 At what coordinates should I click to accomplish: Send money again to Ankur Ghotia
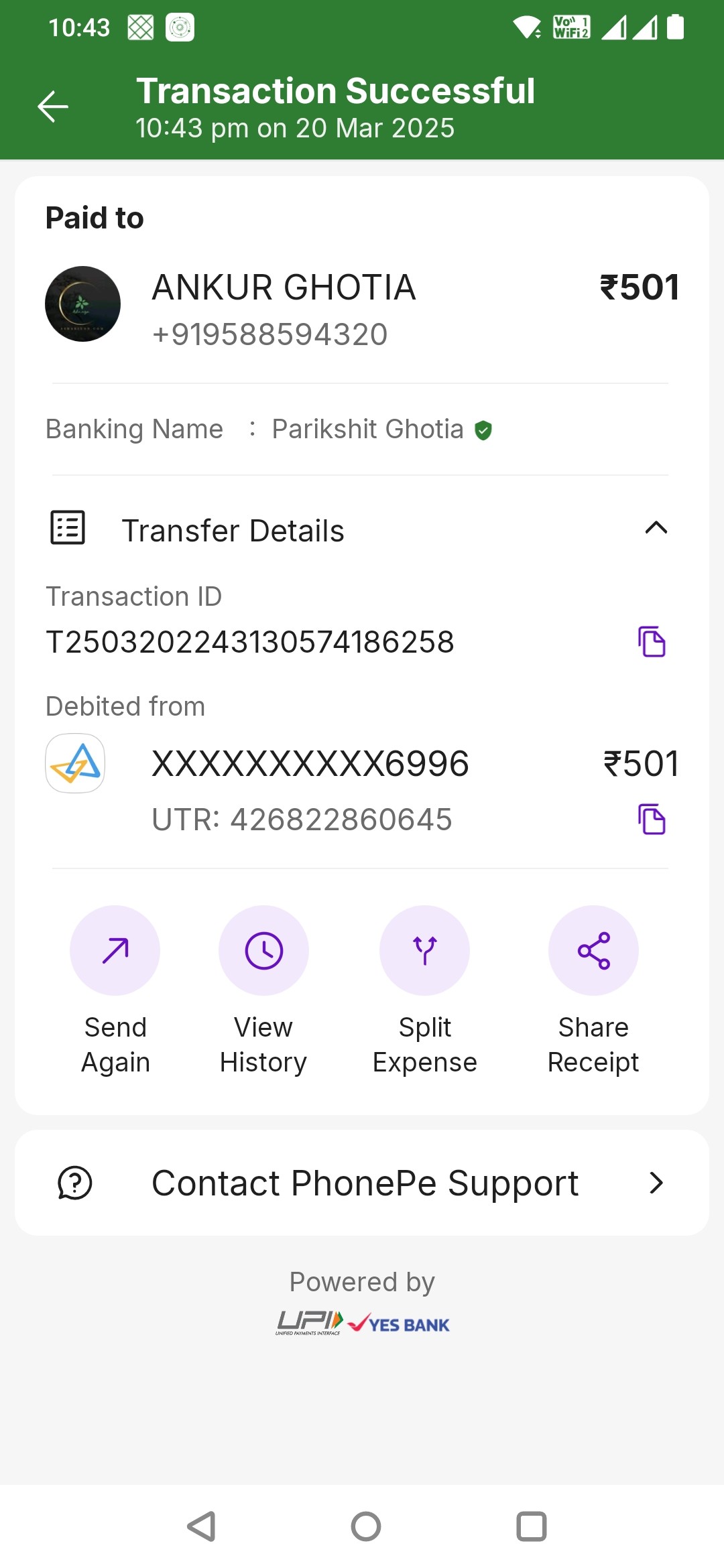coord(115,990)
